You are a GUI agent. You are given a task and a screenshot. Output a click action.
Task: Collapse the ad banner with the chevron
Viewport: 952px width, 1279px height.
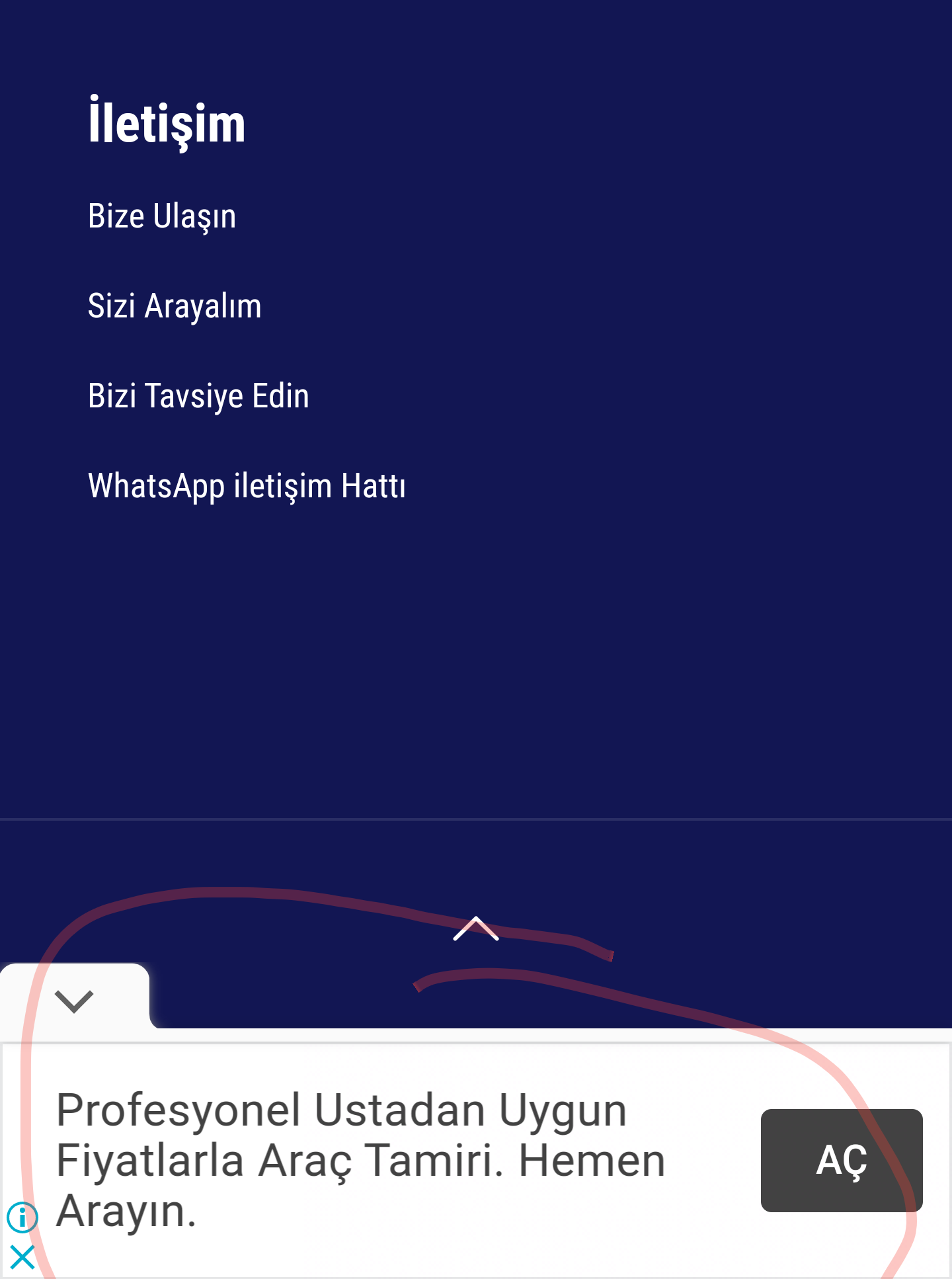tap(74, 1001)
